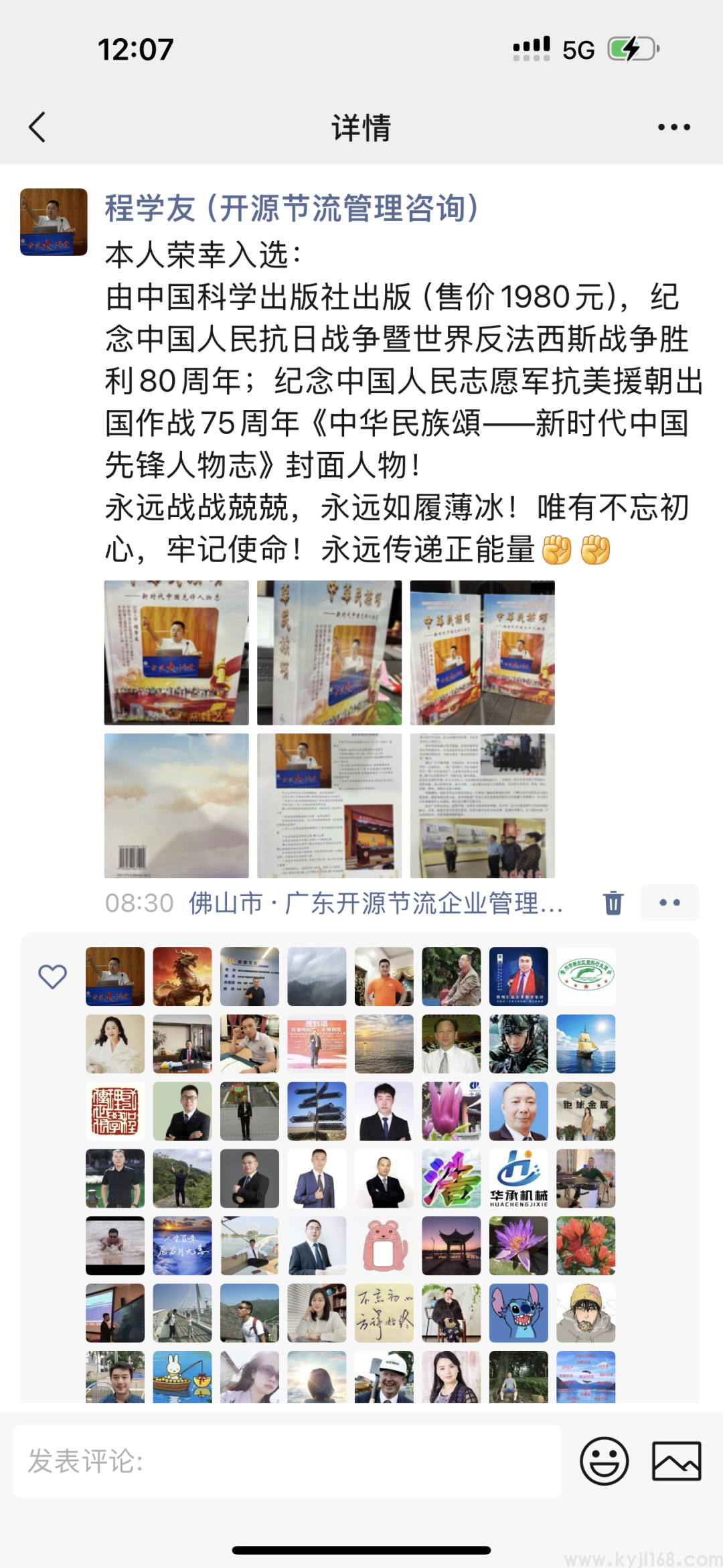
Task: Open 程学友's profile picture
Action: (x=54, y=222)
